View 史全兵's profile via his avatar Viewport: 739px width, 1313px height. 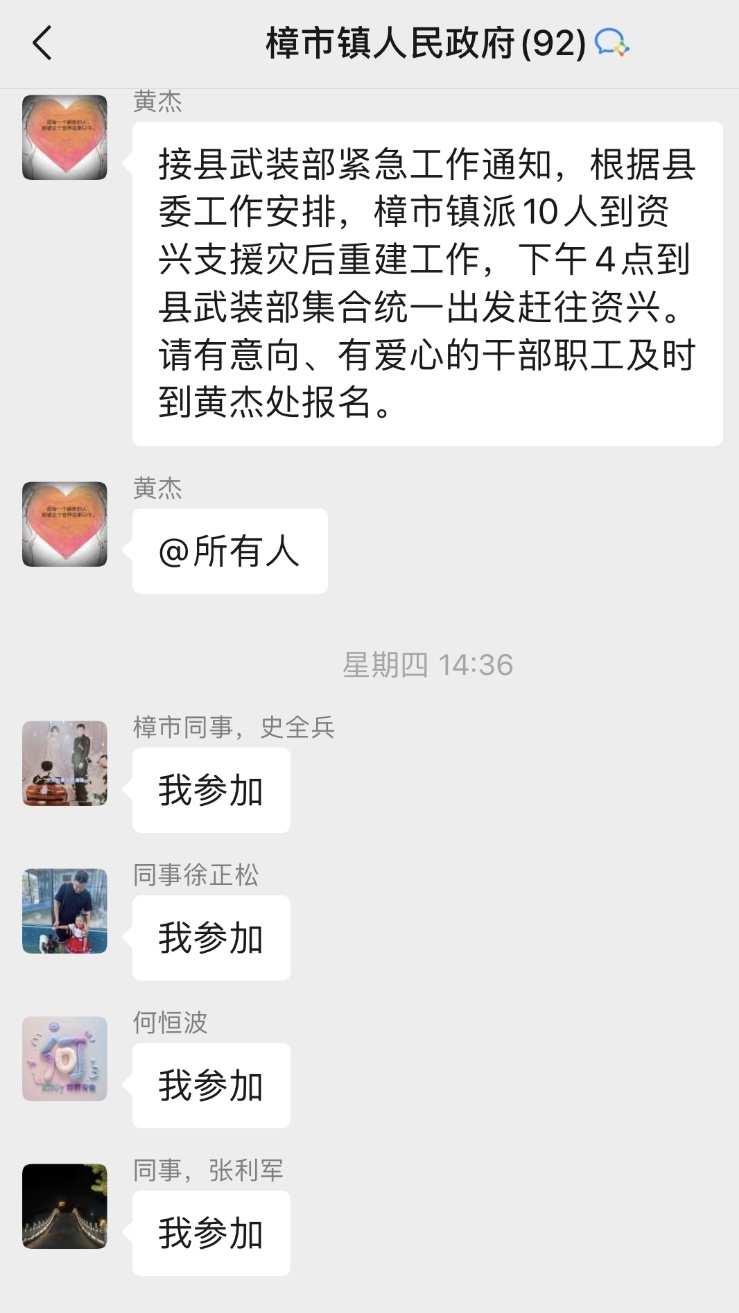tap(65, 763)
